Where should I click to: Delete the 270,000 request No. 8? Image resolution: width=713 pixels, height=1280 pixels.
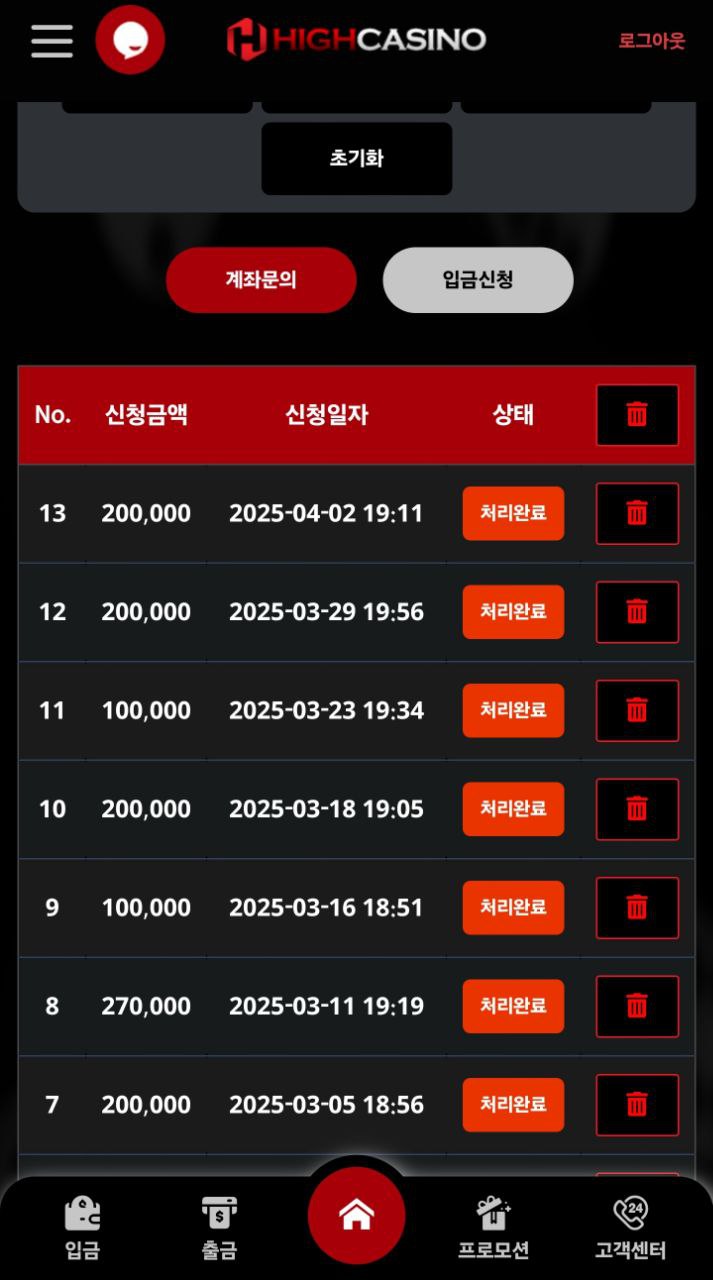[x=637, y=1006]
